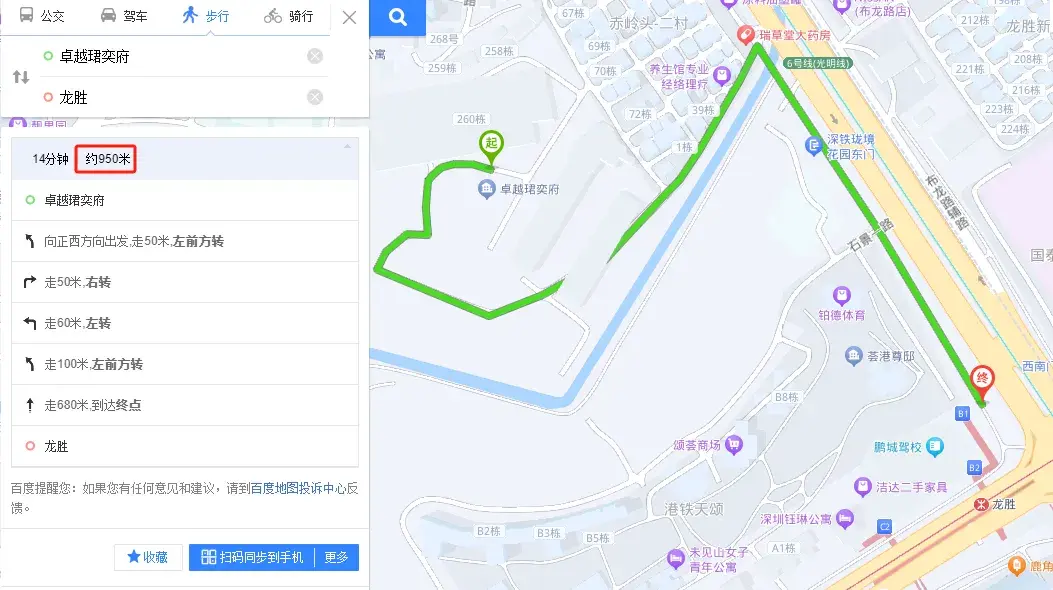1053x590 pixels.
Task: Open step 向正西方向出发,走50米,左前方转
Action: (185, 241)
